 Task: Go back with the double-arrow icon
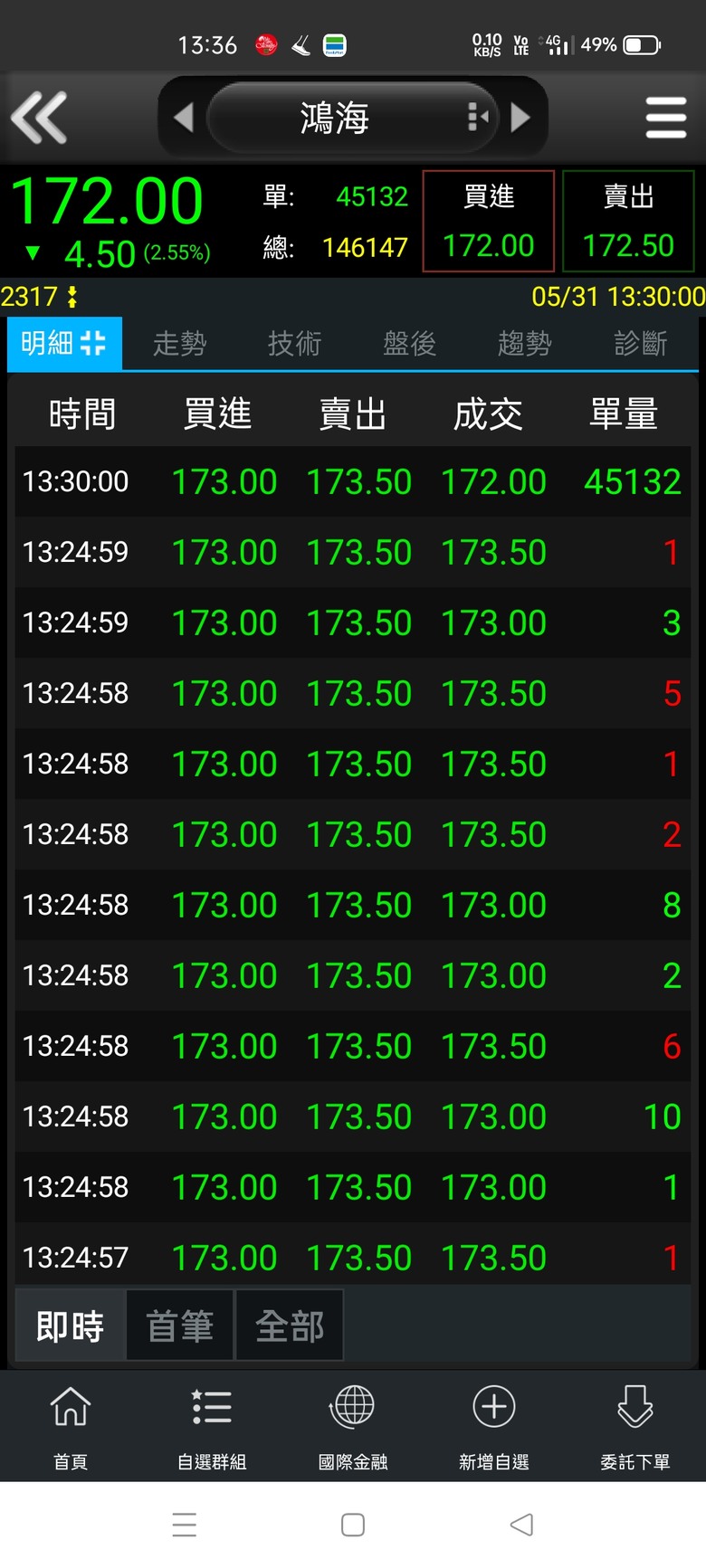pos(39,118)
